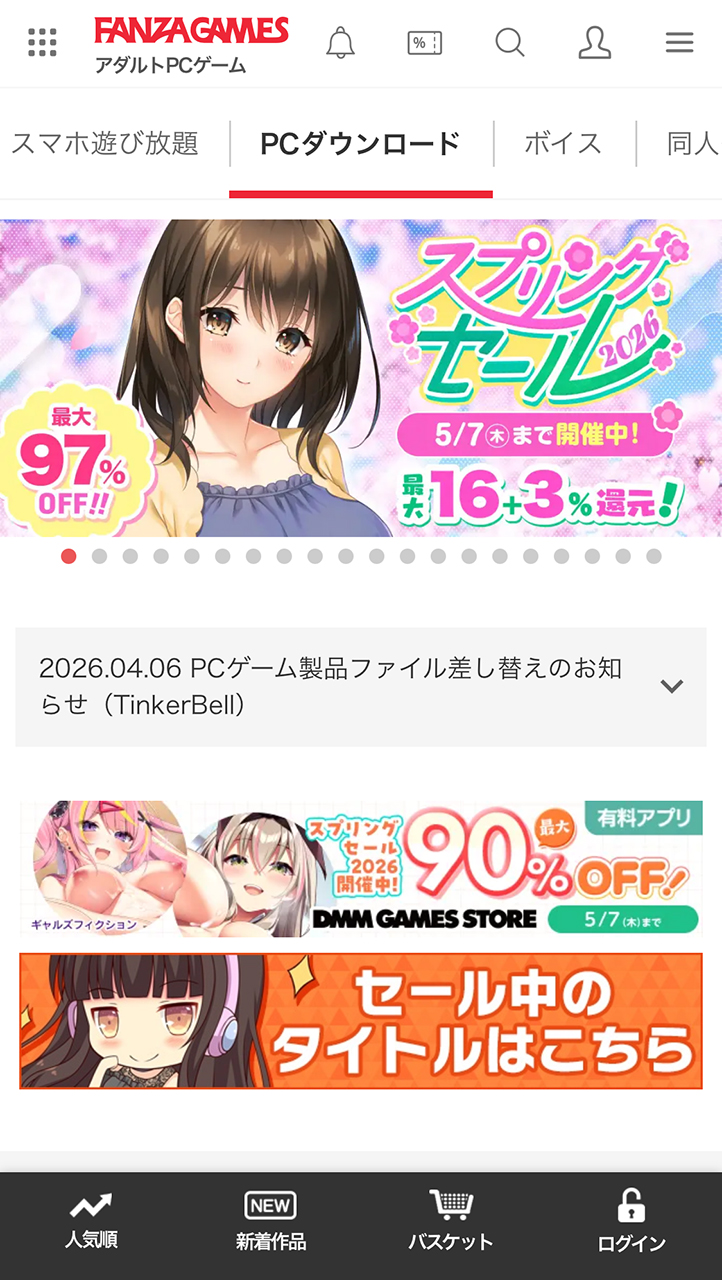Open the notifications bell
This screenshot has height=1280, width=722.
click(x=340, y=43)
